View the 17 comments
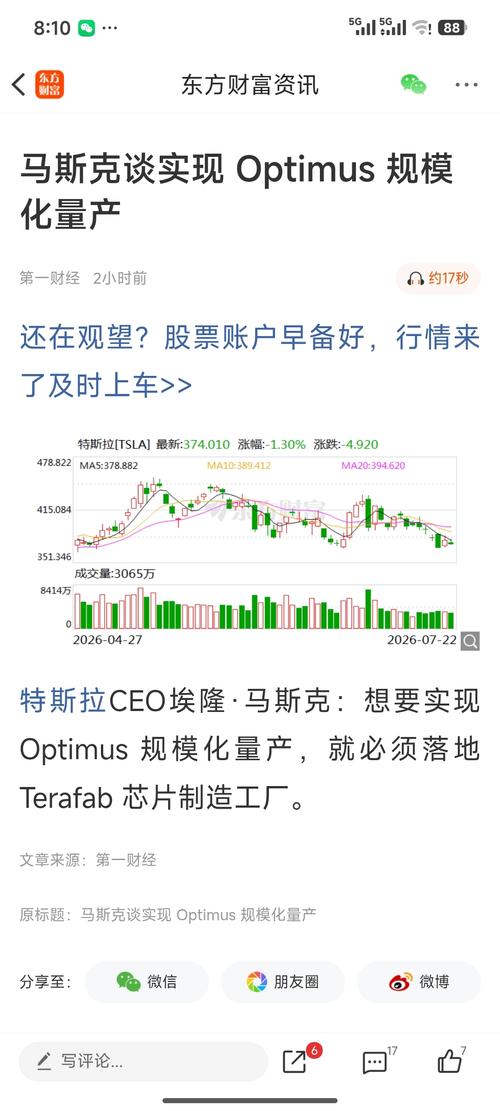 (x=375, y=1061)
